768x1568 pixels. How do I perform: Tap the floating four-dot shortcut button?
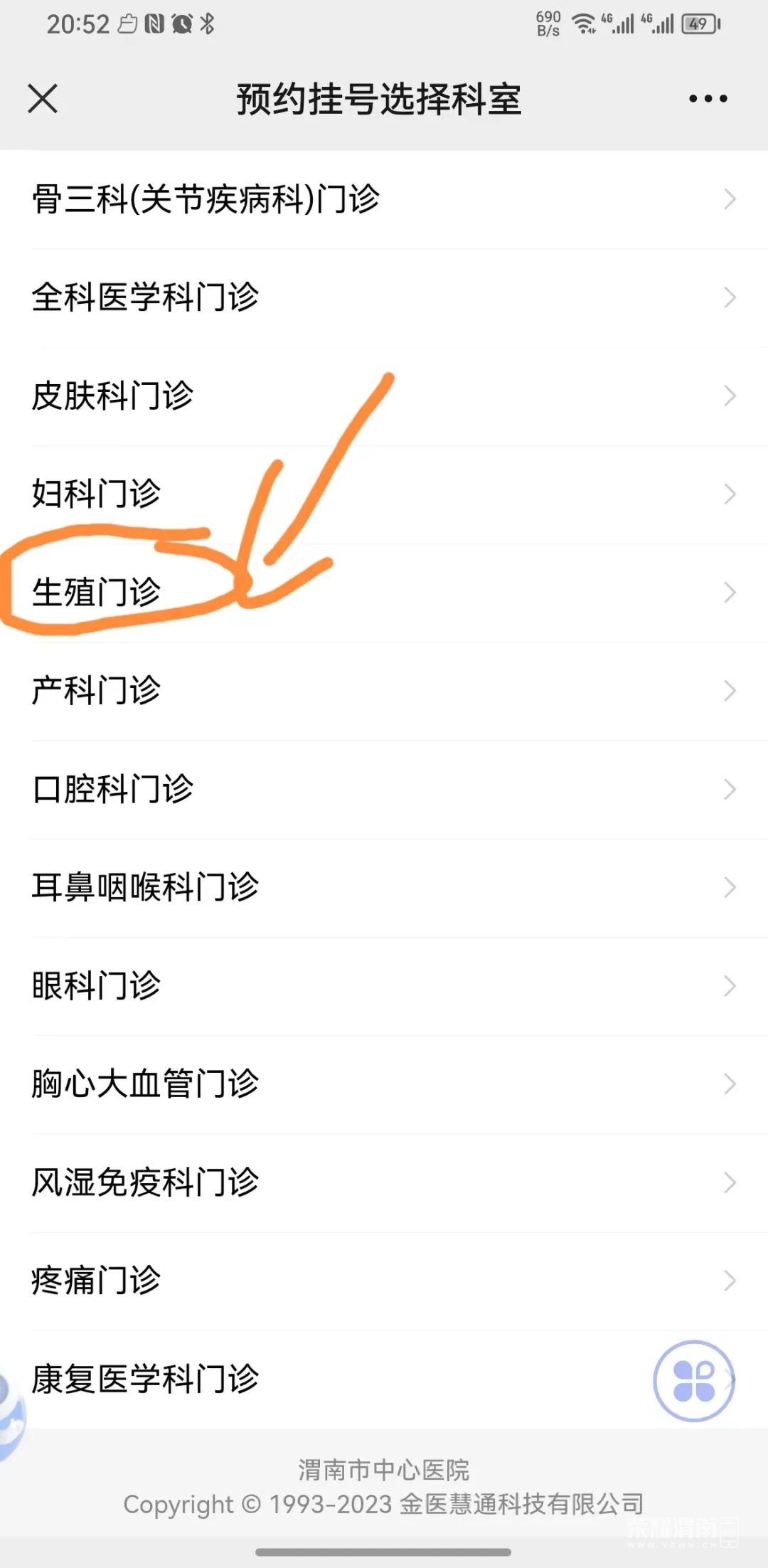point(693,1380)
